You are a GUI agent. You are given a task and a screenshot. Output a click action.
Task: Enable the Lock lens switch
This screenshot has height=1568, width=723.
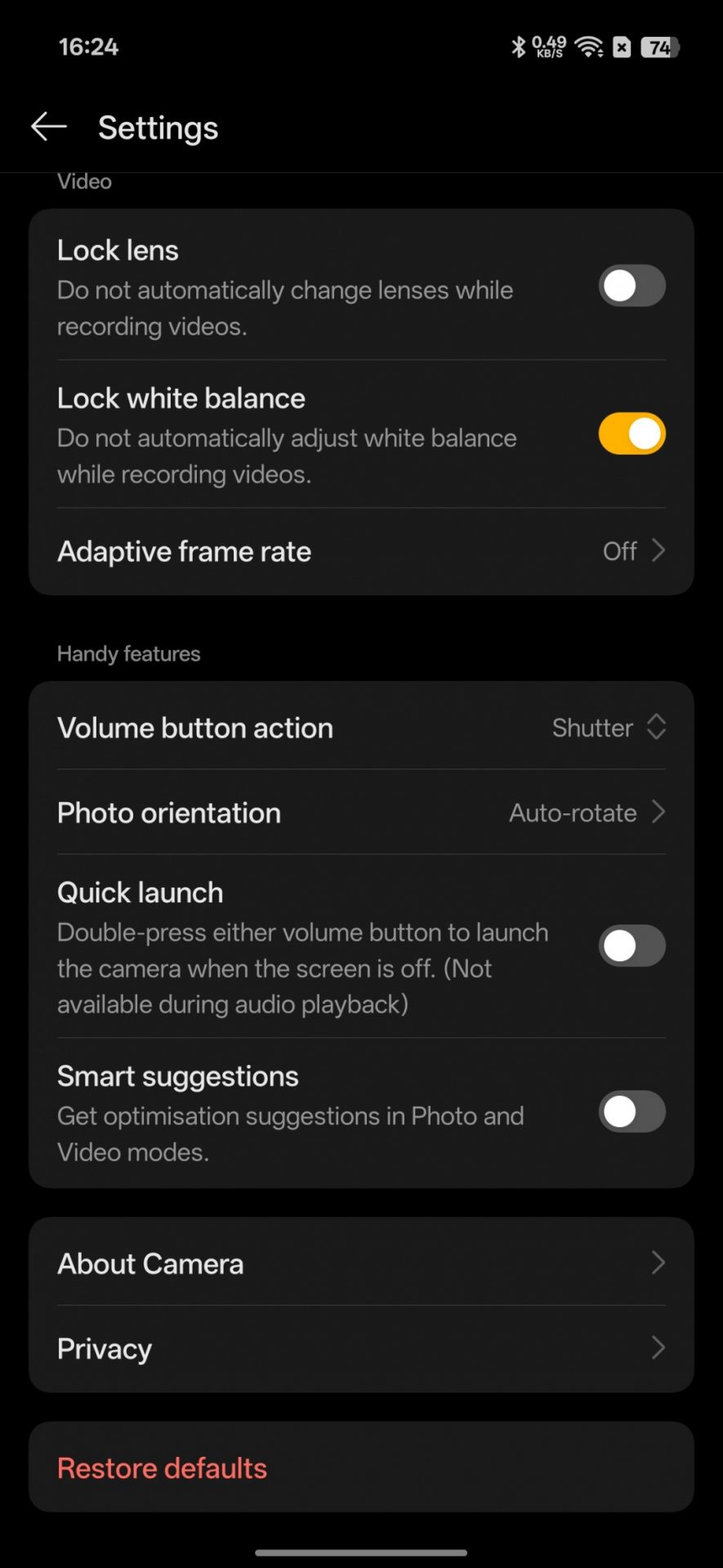632,286
